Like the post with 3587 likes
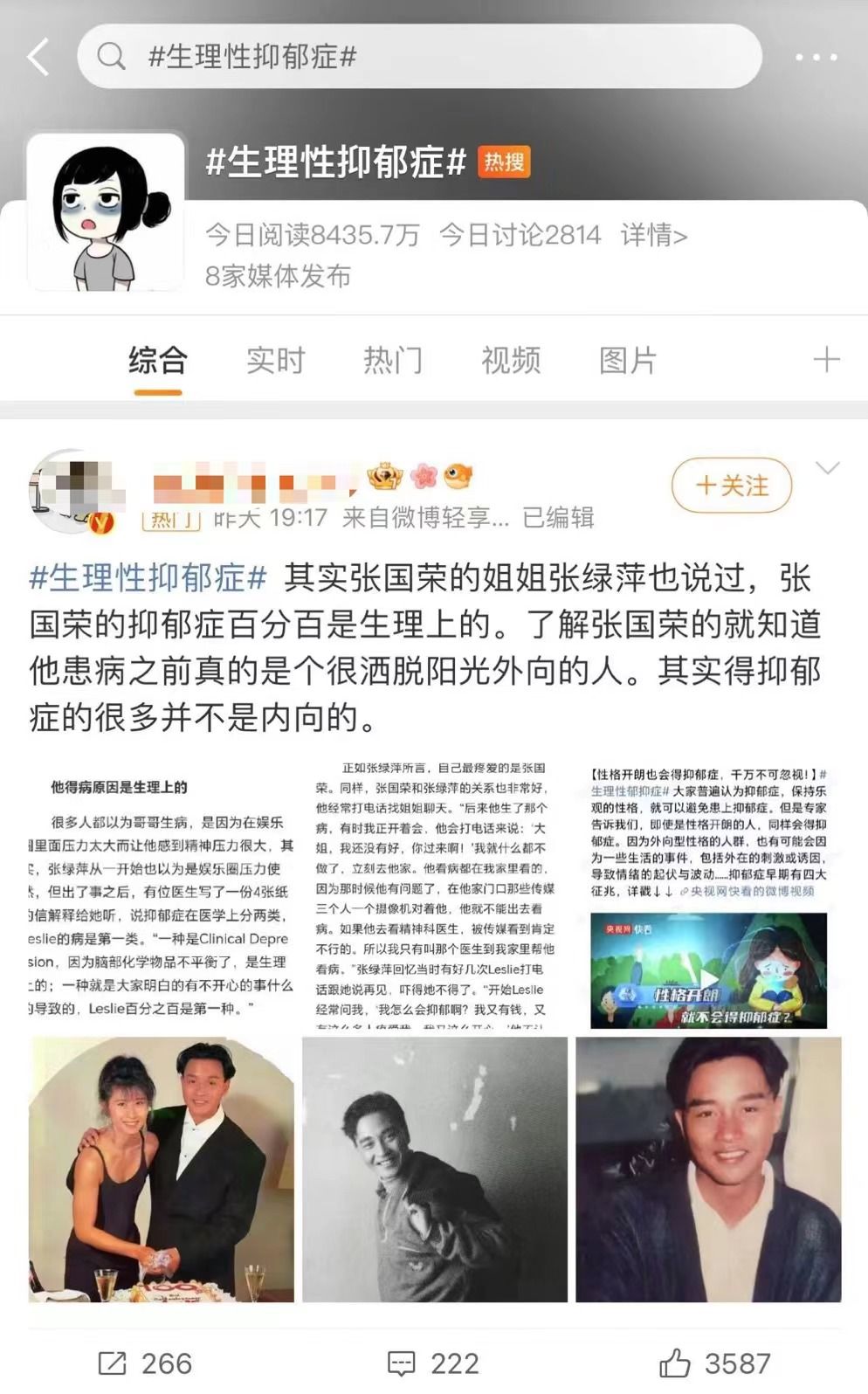Image resolution: width=868 pixels, height=1394 pixels. pos(713,1363)
